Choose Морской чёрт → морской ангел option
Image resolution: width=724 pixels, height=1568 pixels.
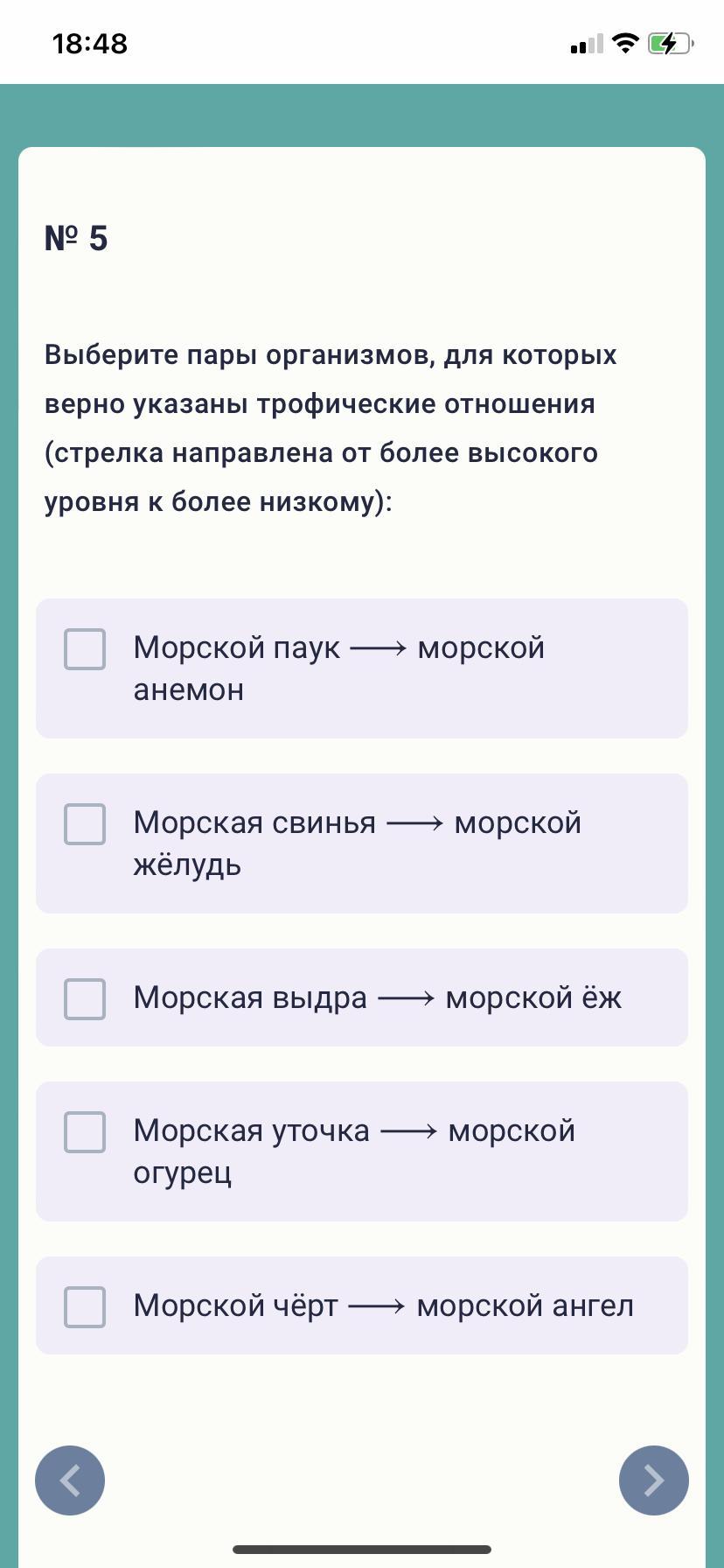(85, 1306)
